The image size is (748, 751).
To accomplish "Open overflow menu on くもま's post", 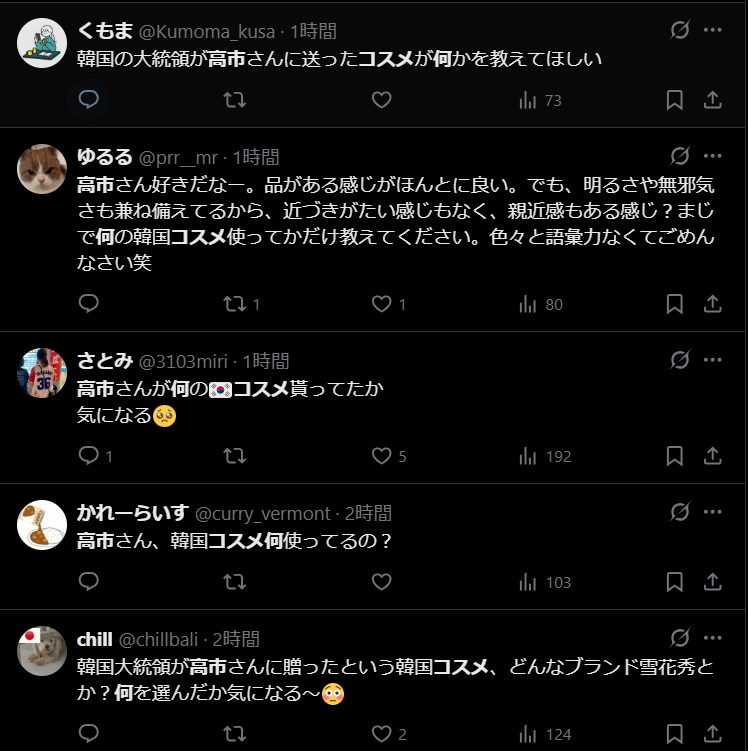I will (x=712, y=30).
